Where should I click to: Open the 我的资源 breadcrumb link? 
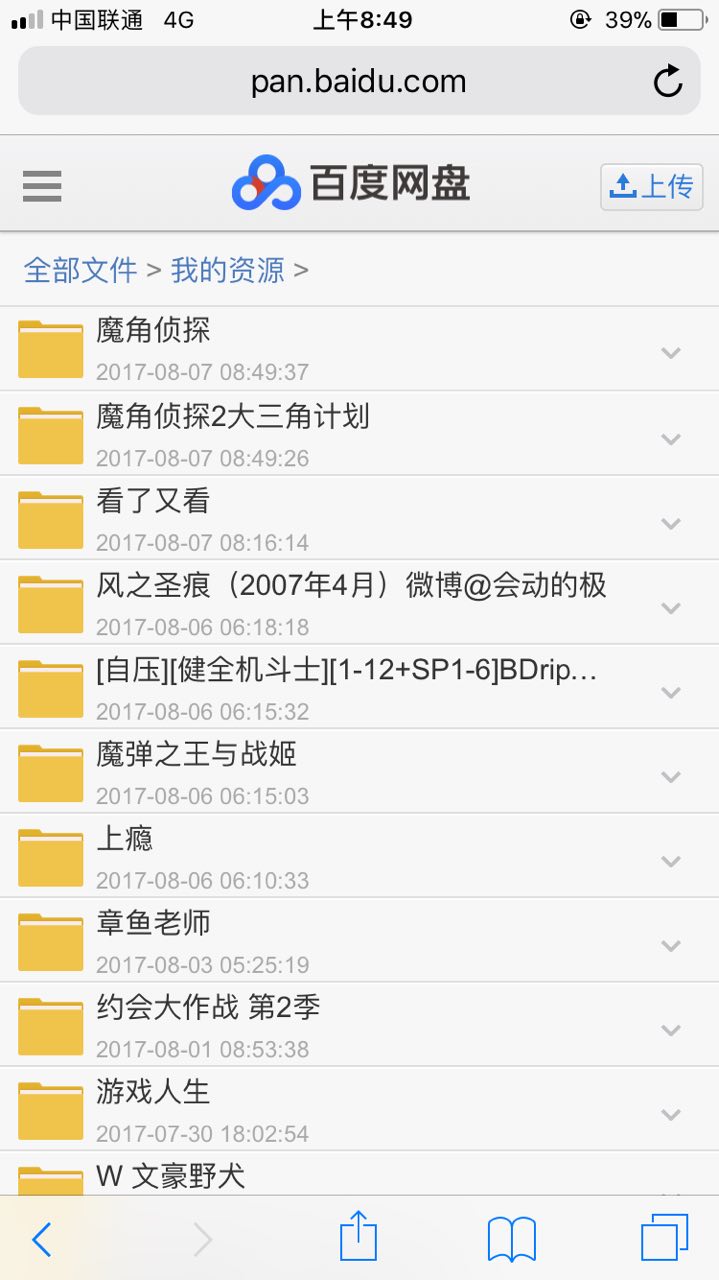pyautogui.click(x=227, y=270)
